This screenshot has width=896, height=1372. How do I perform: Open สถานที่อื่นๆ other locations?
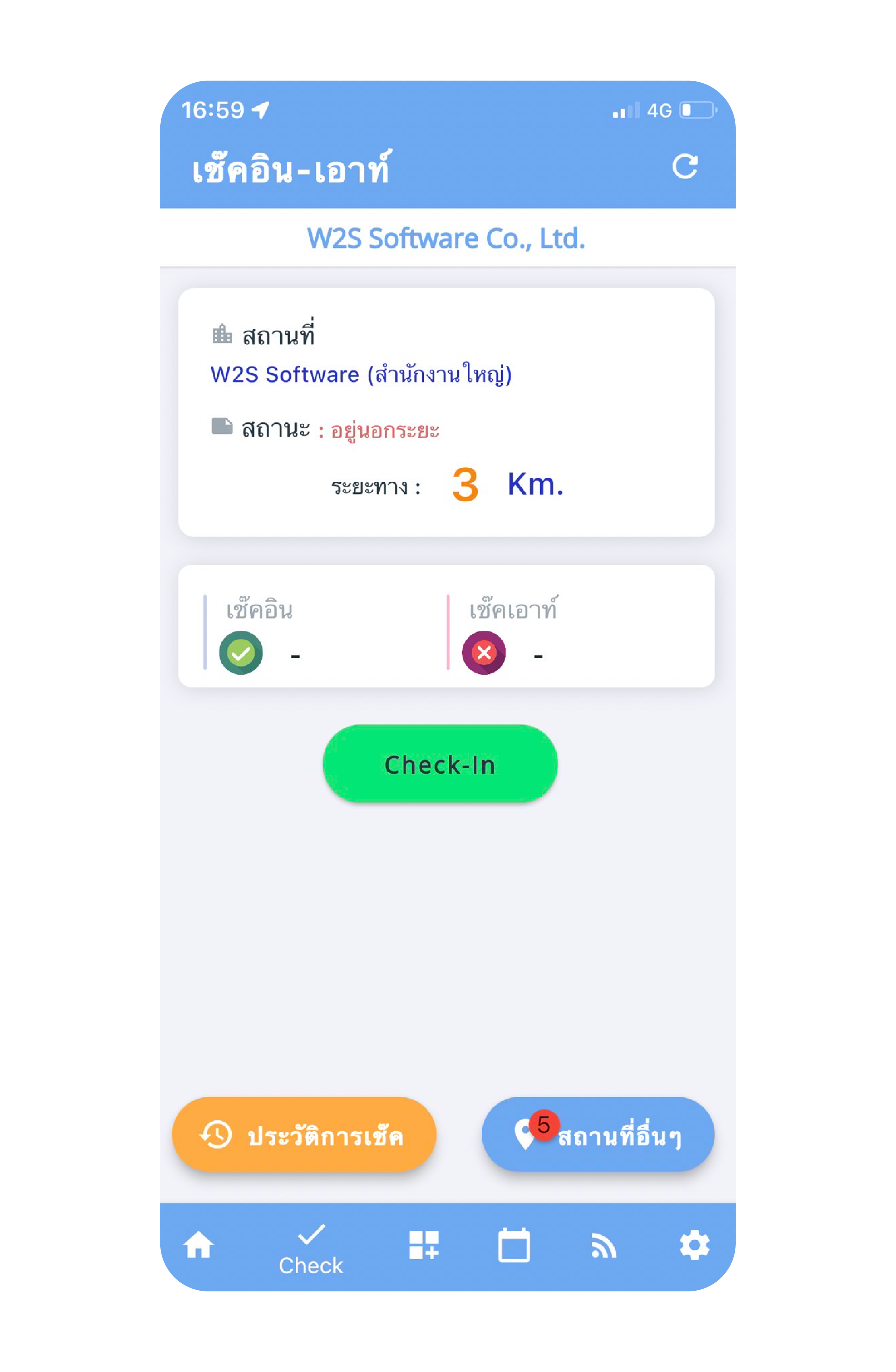click(x=598, y=1134)
